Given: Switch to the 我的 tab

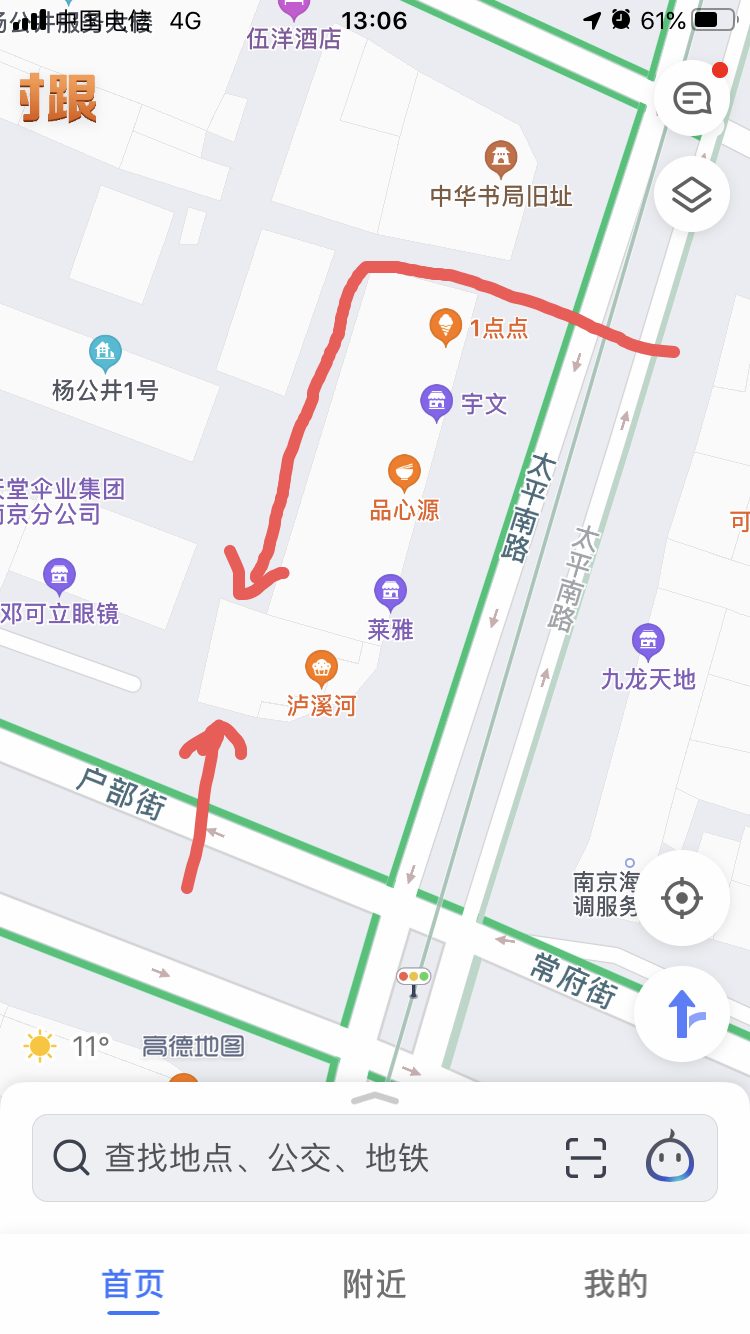Looking at the screenshot, I should 615,1284.
